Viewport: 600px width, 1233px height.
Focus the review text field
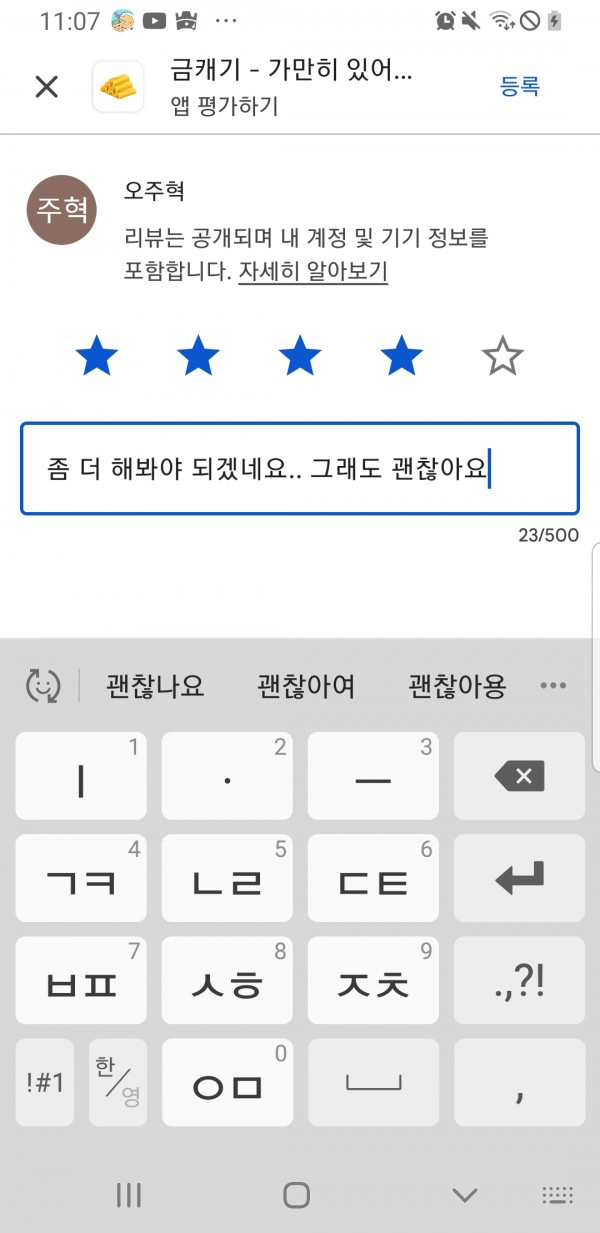[300, 469]
